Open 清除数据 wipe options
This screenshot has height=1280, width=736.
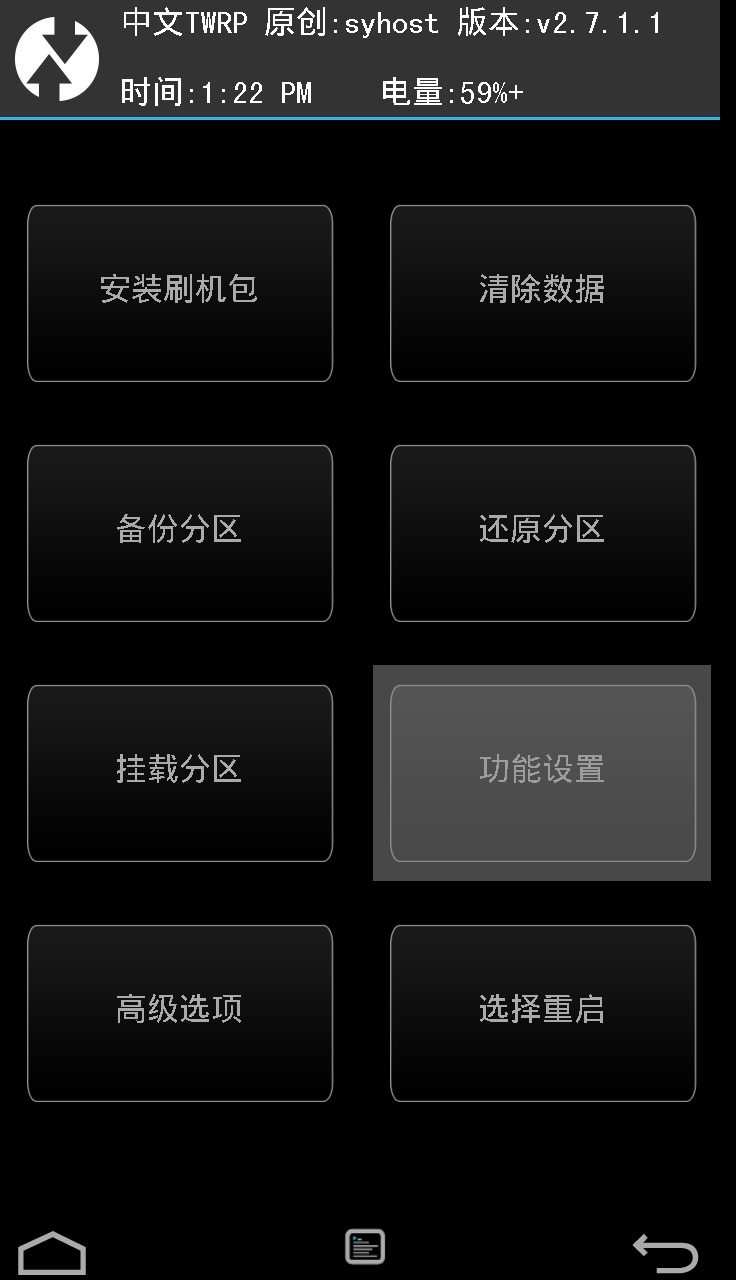click(x=543, y=293)
